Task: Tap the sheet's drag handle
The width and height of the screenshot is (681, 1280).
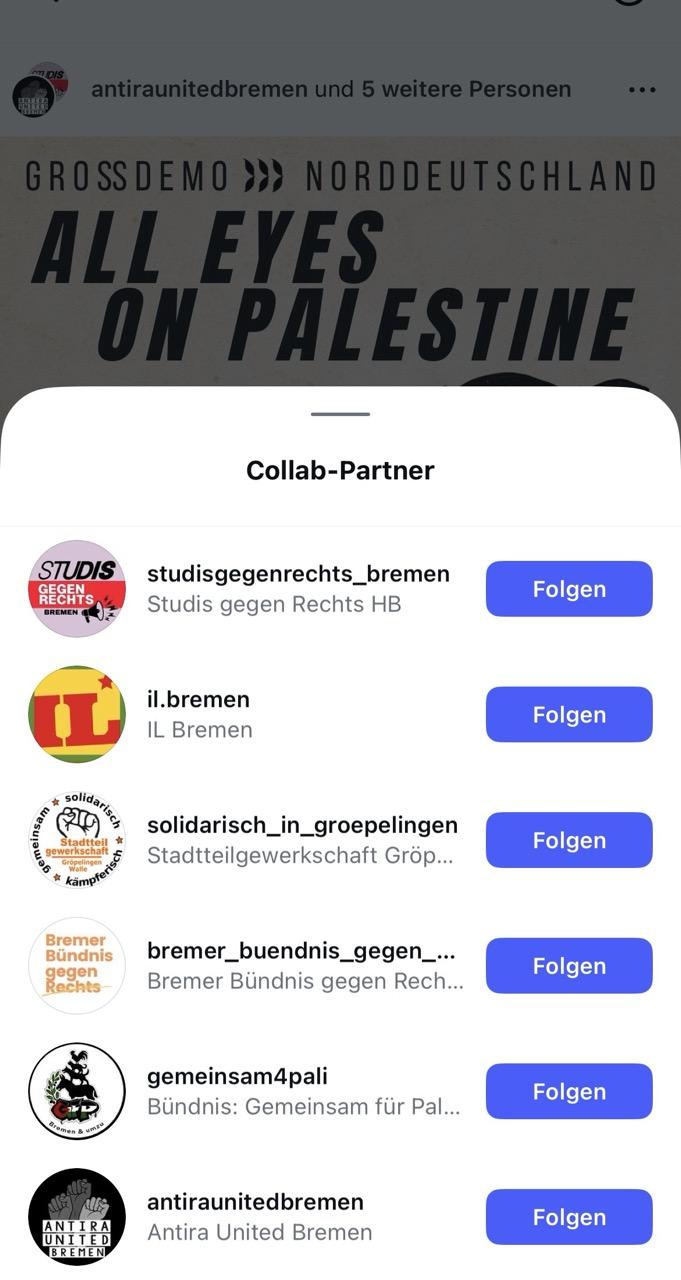Action: [x=340, y=414]
